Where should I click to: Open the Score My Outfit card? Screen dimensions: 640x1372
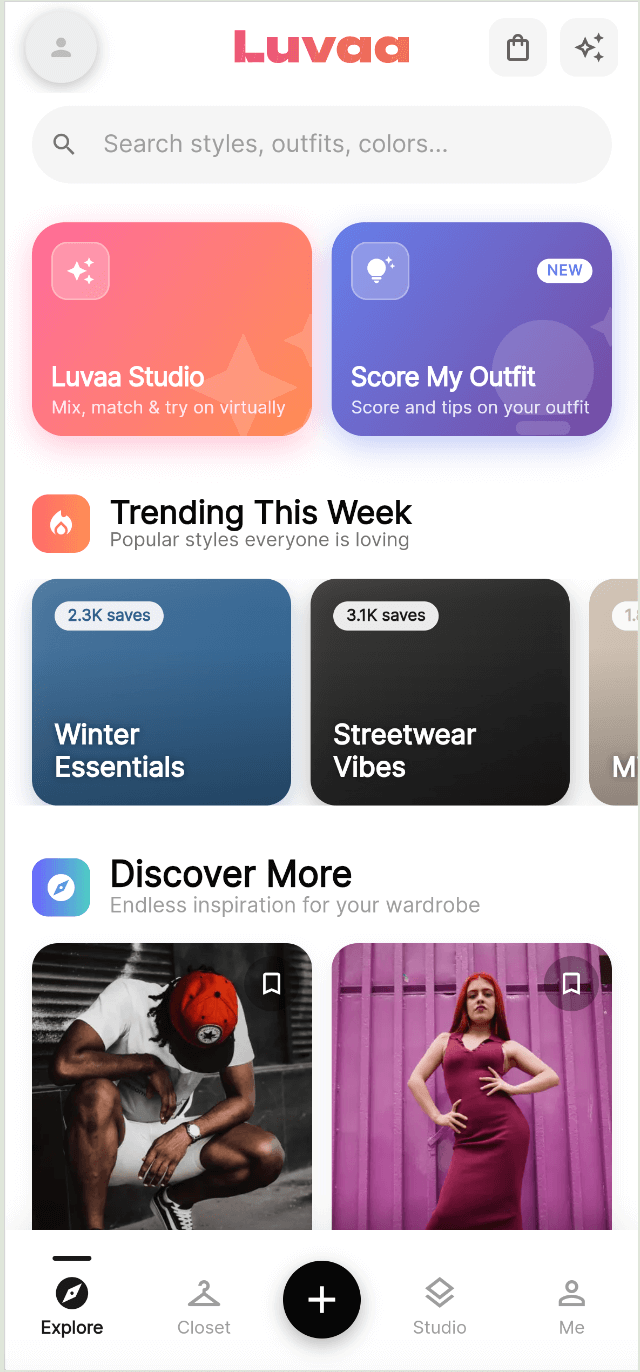[x=471, y=329]
